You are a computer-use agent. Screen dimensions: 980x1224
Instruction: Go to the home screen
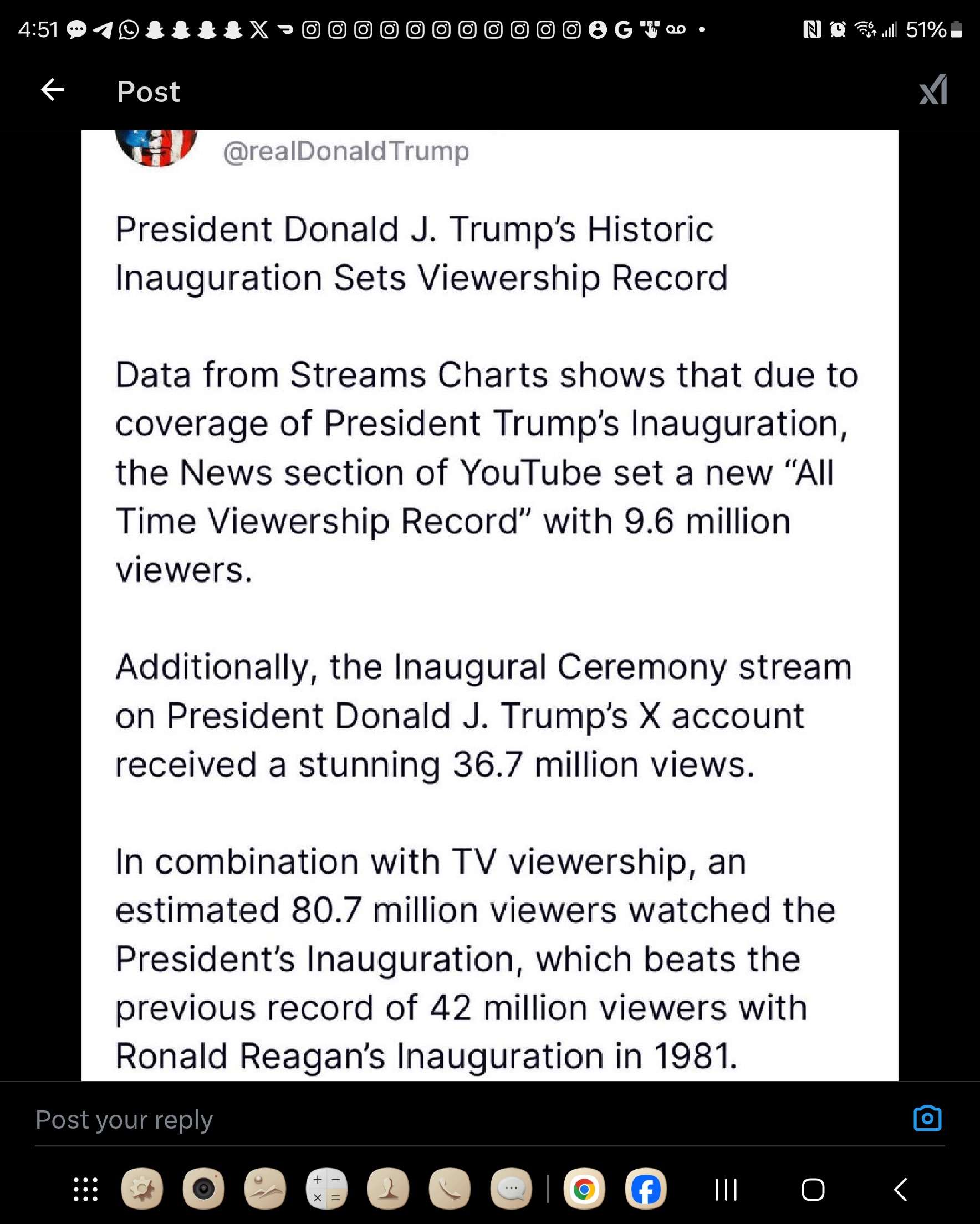pyautogui.click(x=813, y=1189)
